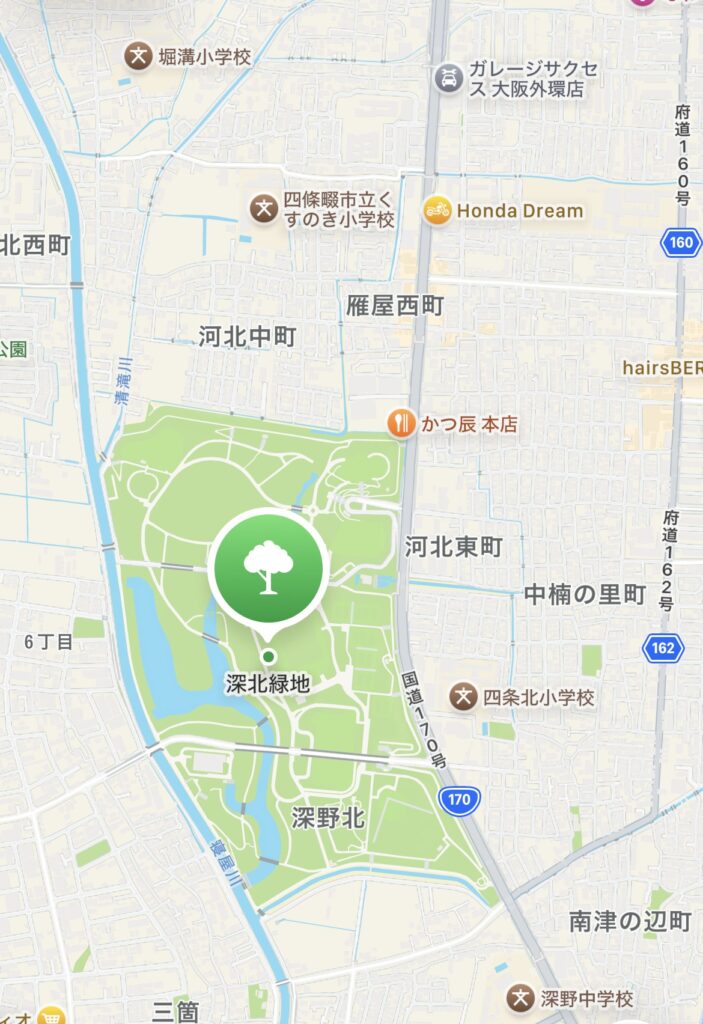This screenshot has width=703, height=1024.
Task: Open ガレージサクセス 大阪外環店 marker
Action: tap(447, 77)
